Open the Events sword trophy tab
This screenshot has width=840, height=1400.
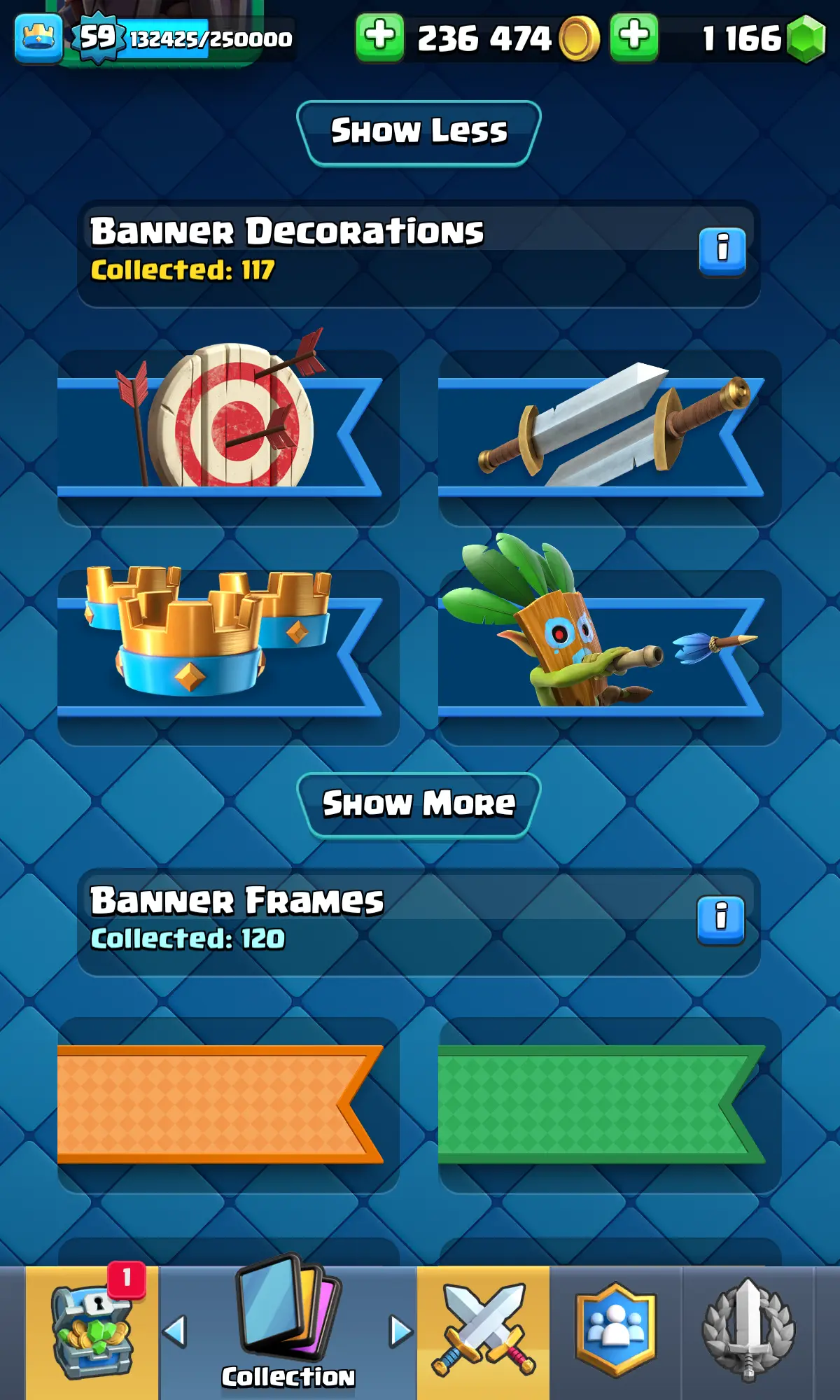pos(748,1331)
